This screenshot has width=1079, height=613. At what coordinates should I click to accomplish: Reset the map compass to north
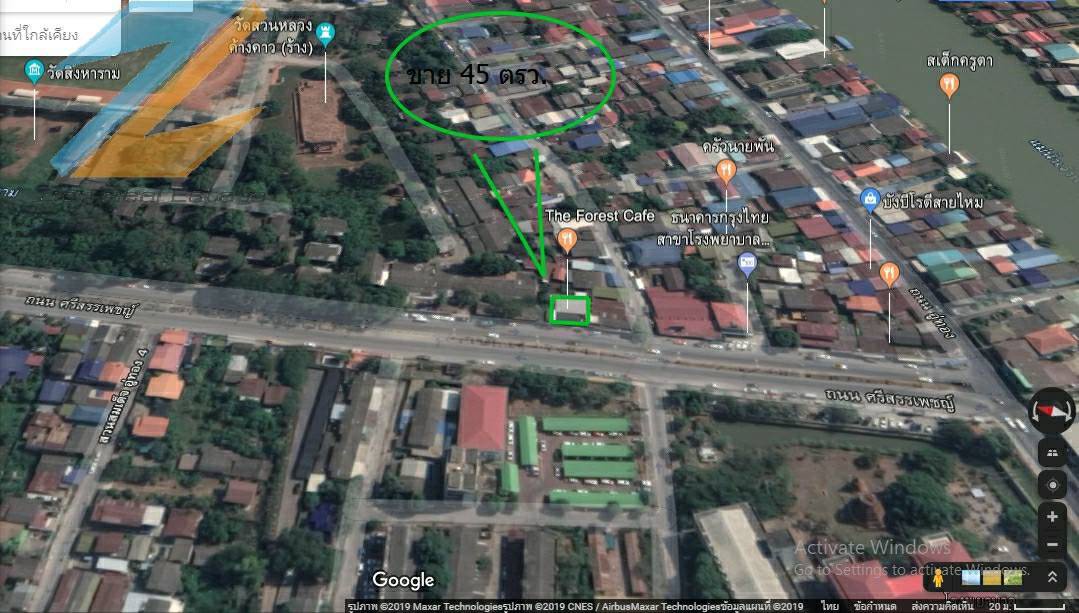point(1052,411)
